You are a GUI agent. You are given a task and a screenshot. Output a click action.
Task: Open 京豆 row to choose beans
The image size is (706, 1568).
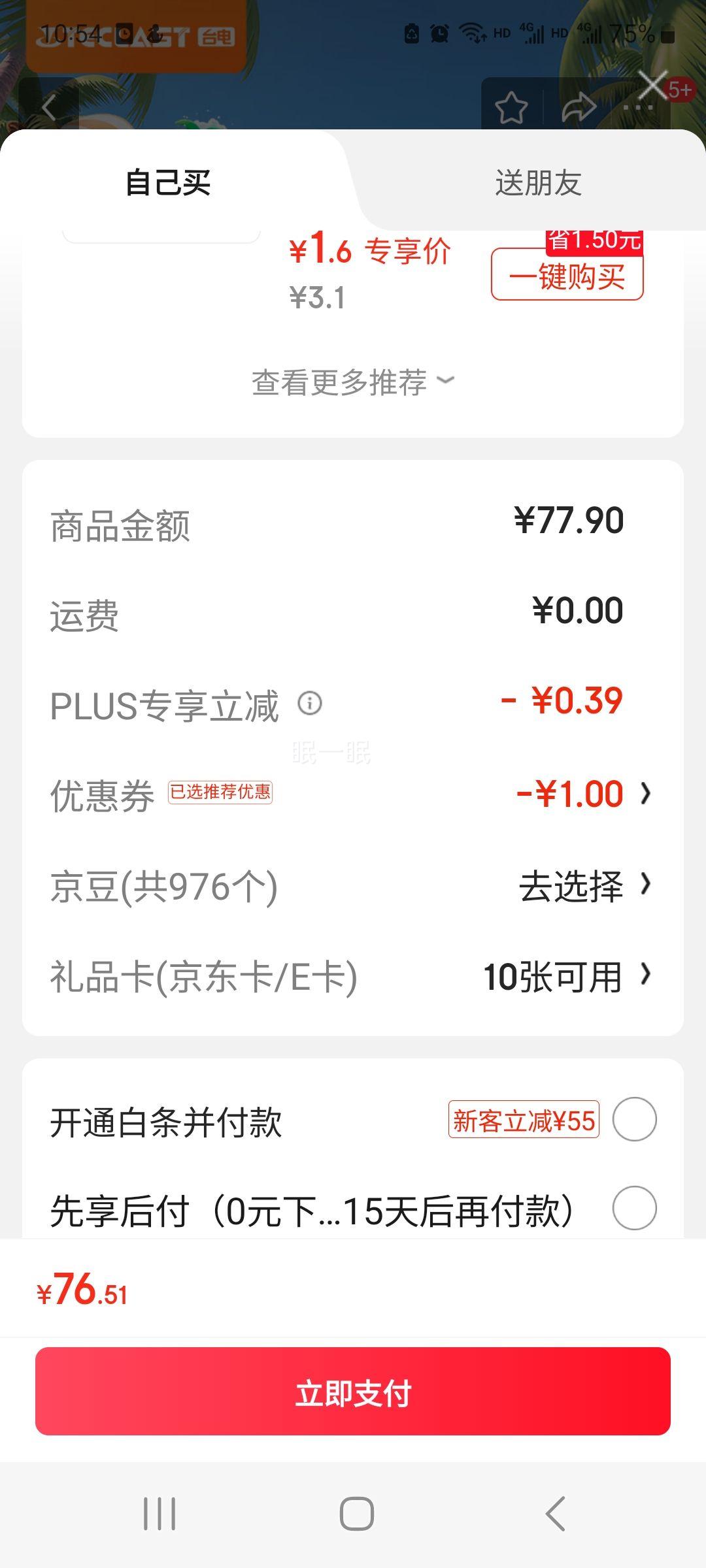353,887
